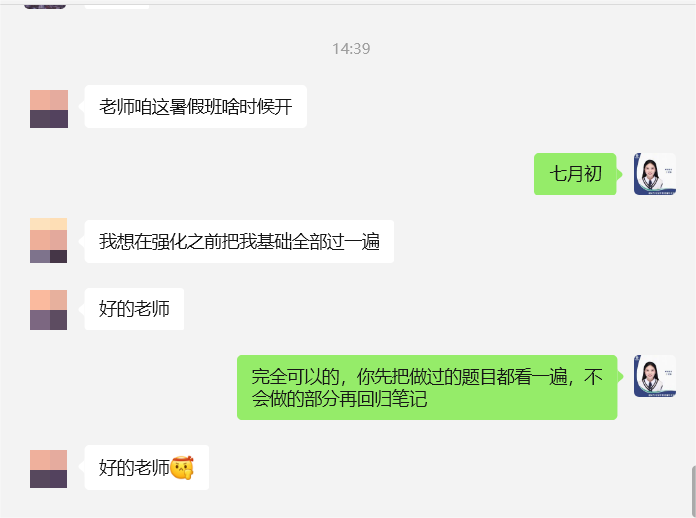Open the avatar next to 我想在强化之前 message
The width and height of the screenshot is (696, 518).
49,242
